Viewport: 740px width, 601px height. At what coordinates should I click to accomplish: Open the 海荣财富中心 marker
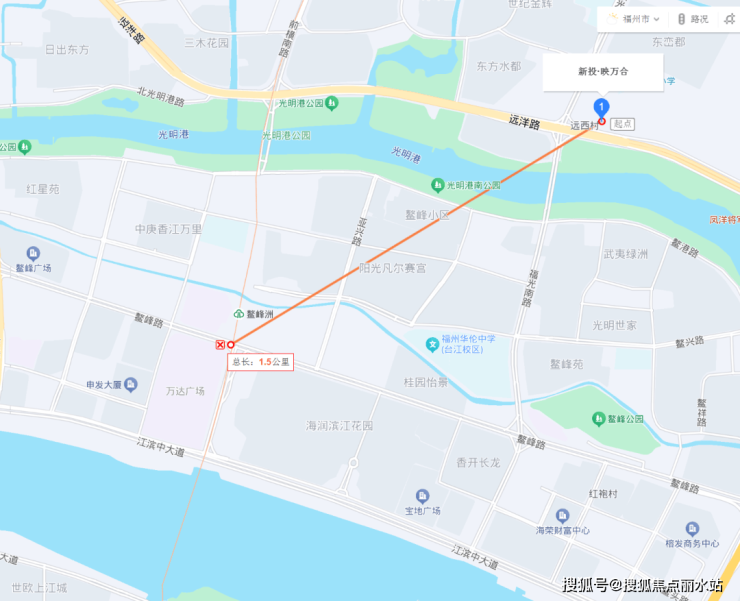(x=564, y=515)
